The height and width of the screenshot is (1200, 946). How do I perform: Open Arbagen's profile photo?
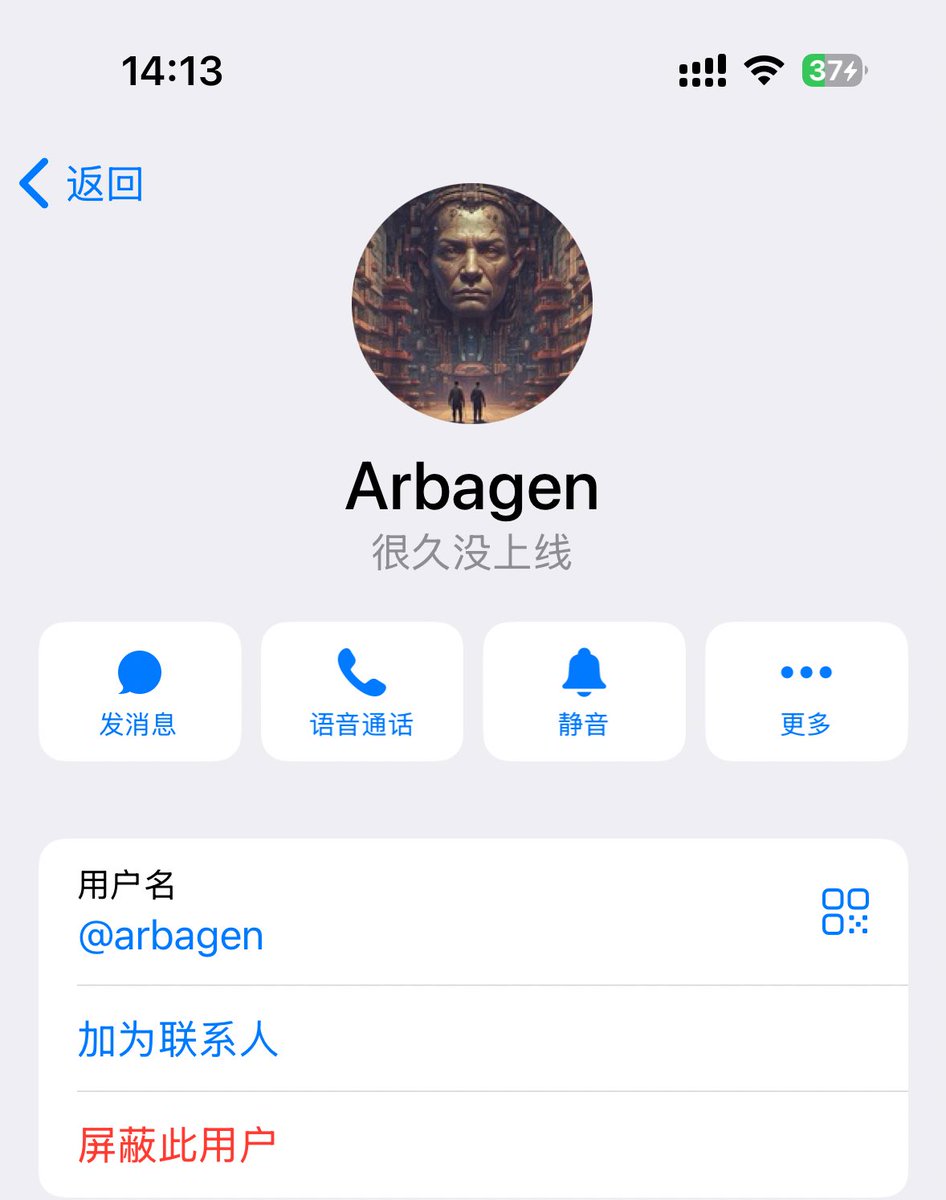click(472, 303)
